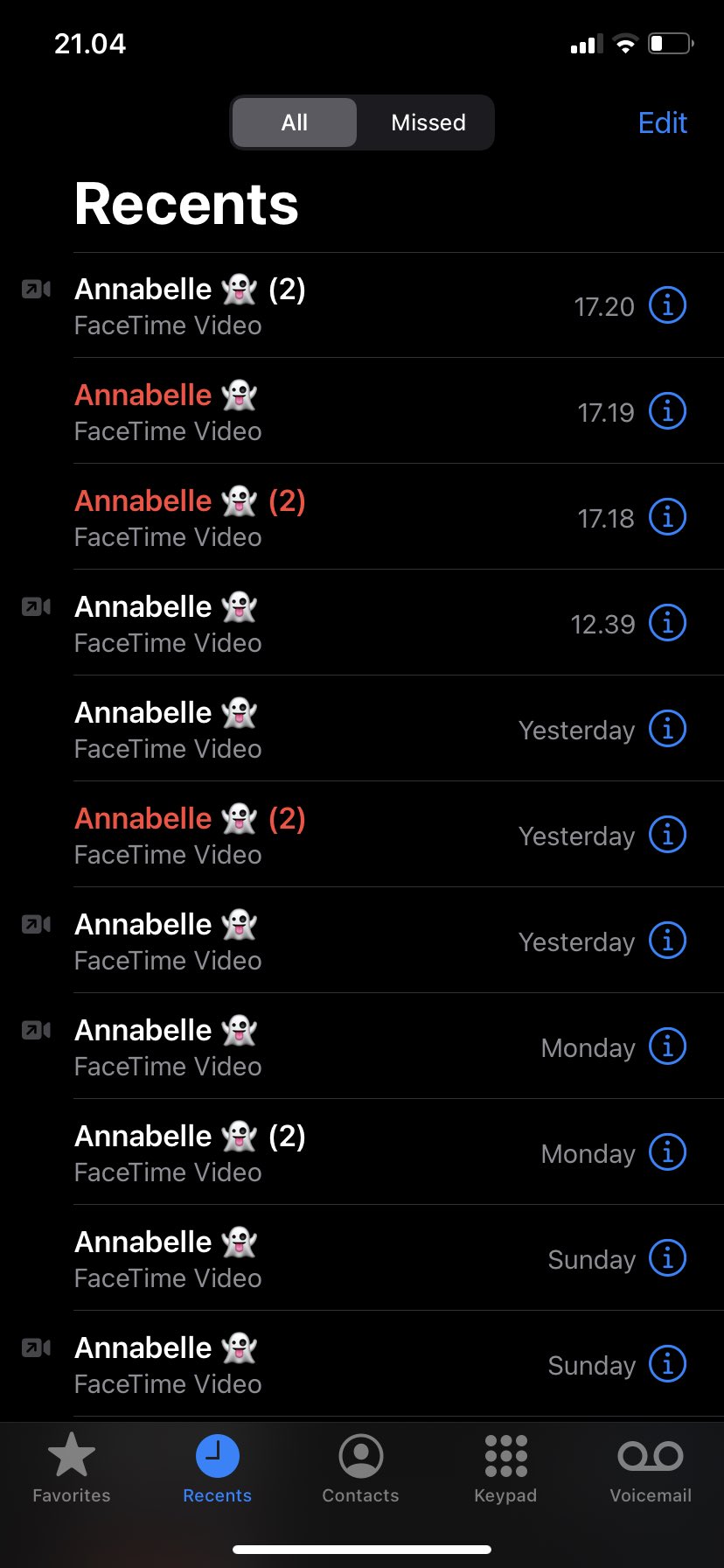
Task: Open the Keypad tab
Action: tap(505, 1470)
